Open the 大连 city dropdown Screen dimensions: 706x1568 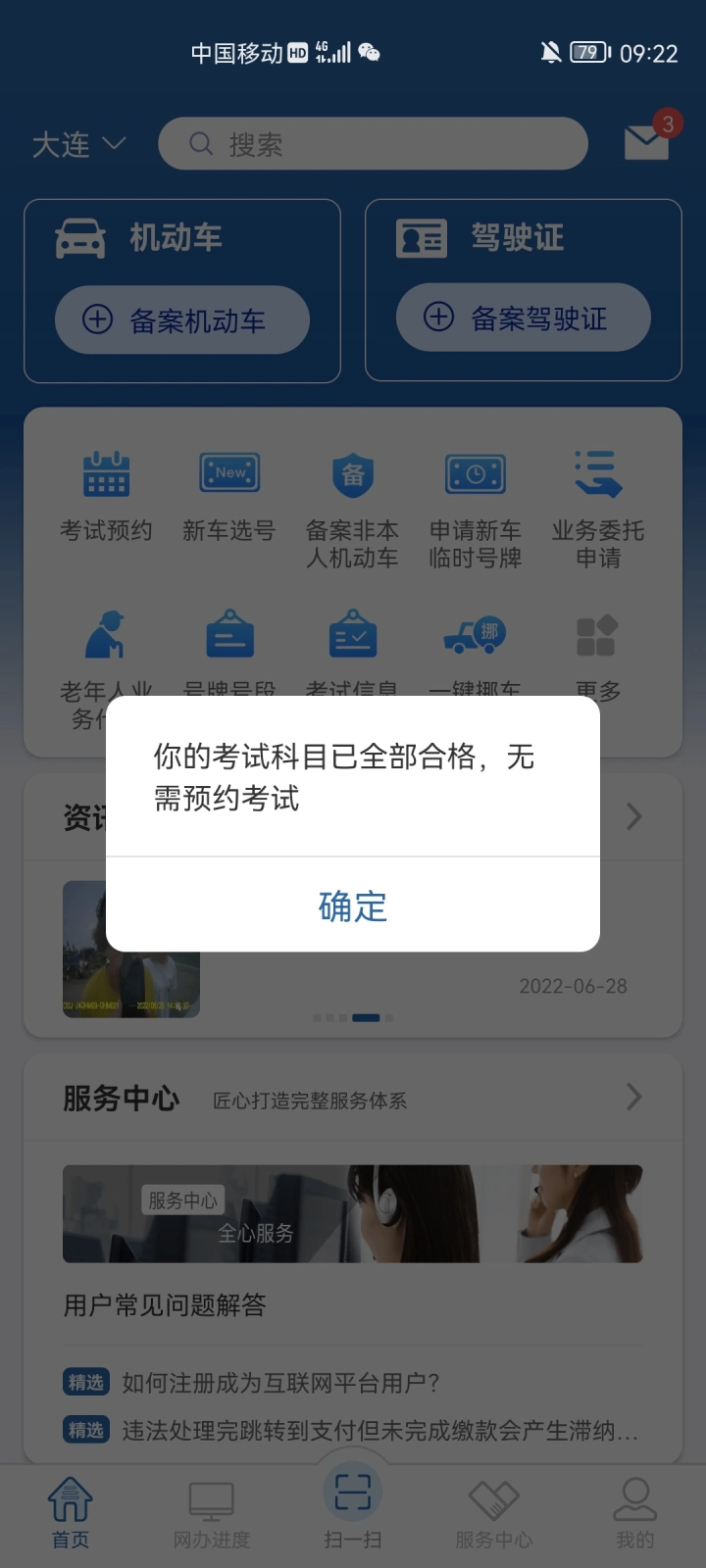78,144
